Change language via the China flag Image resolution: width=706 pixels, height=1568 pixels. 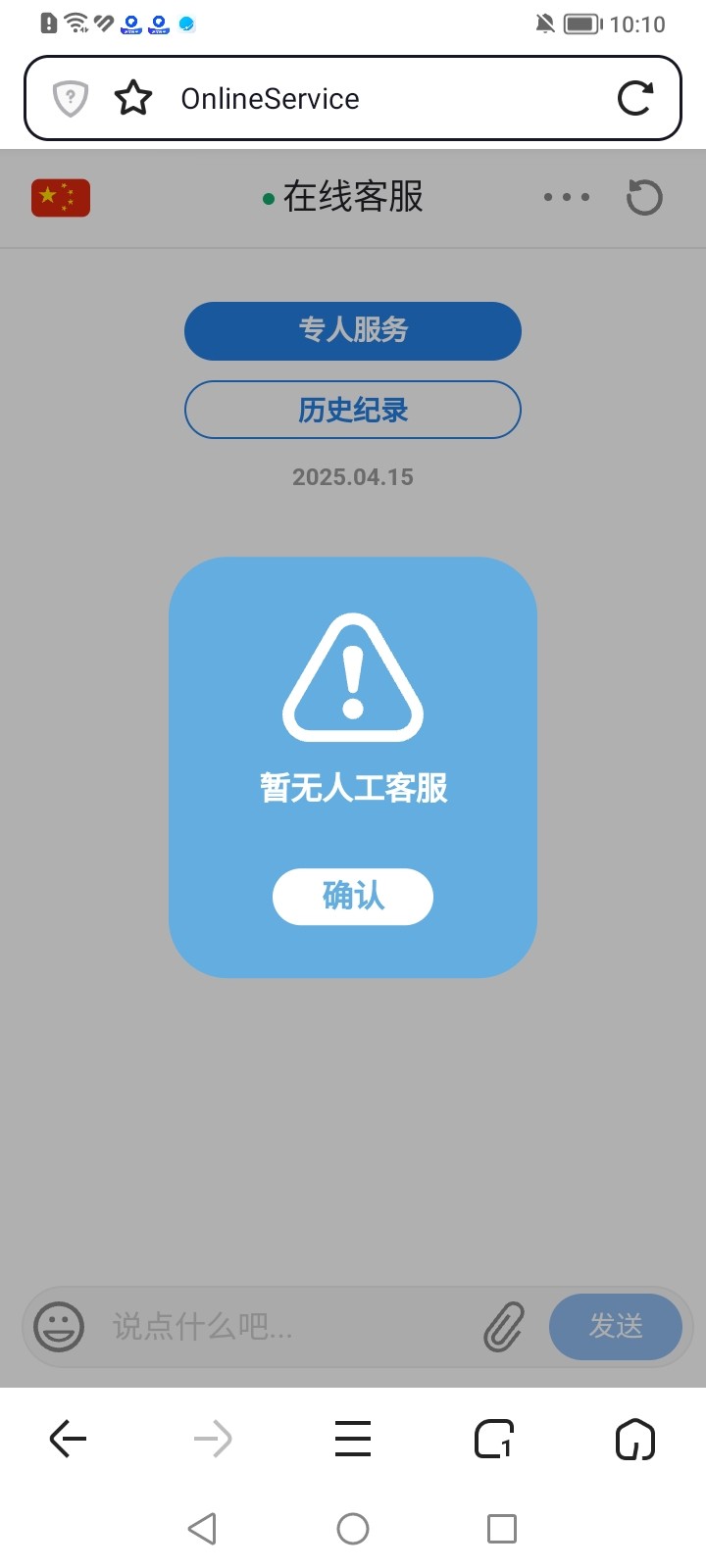pos(61,197)
